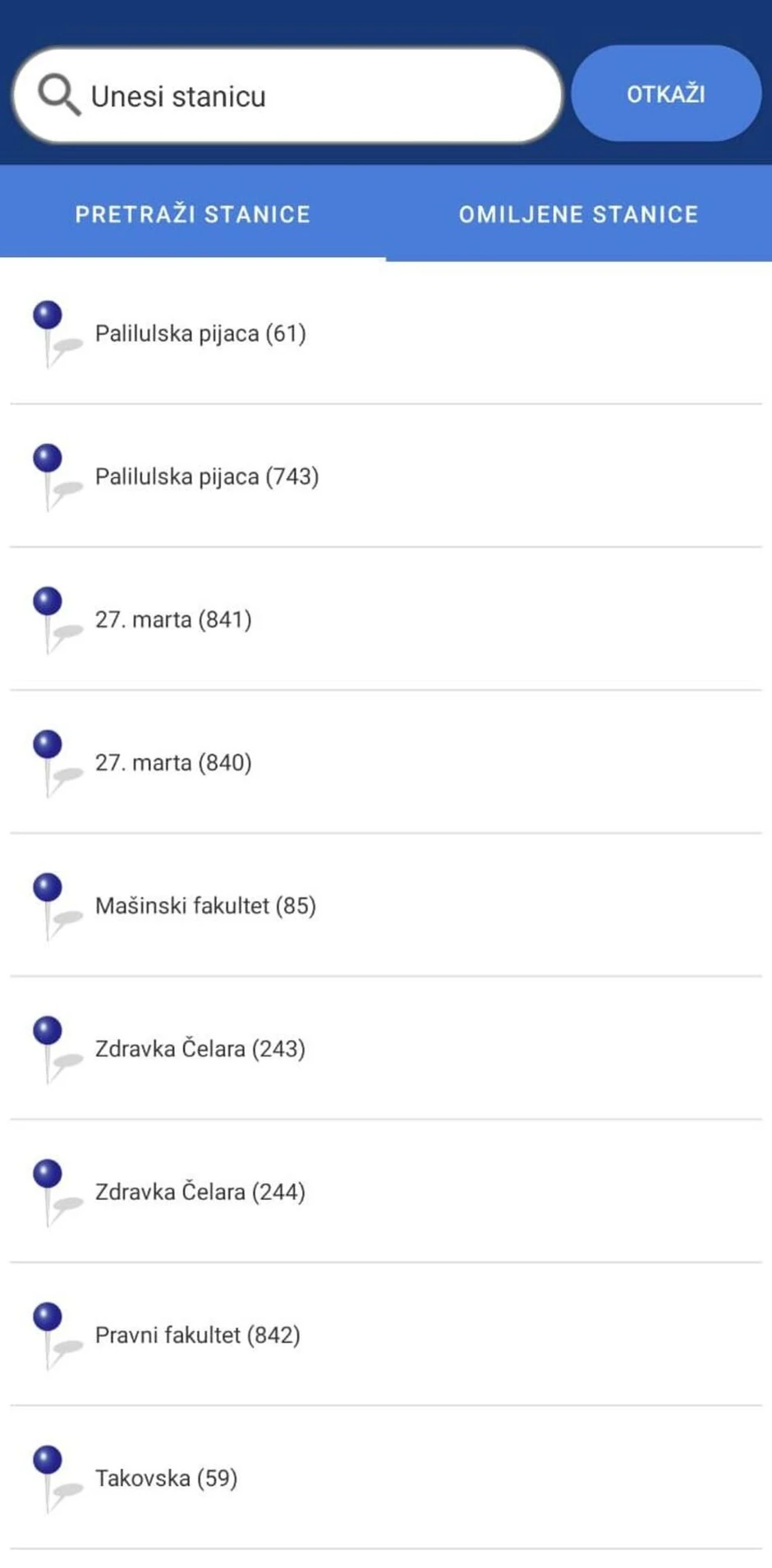Switch to the OMILJENE STANICE tab
Image resolution: width=772 pixels, height=1568 pixels.
(579, 214)
